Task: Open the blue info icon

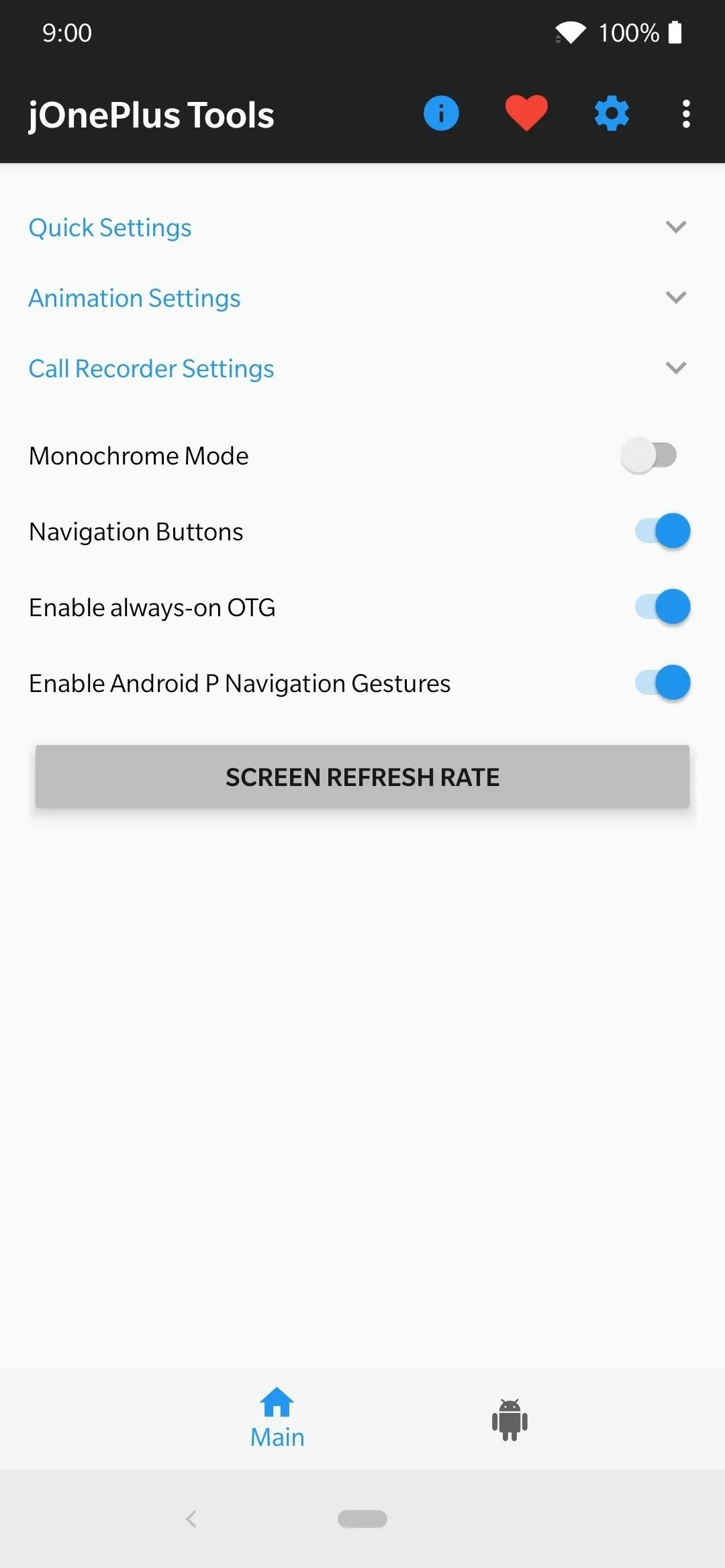Action: [441, 113]
